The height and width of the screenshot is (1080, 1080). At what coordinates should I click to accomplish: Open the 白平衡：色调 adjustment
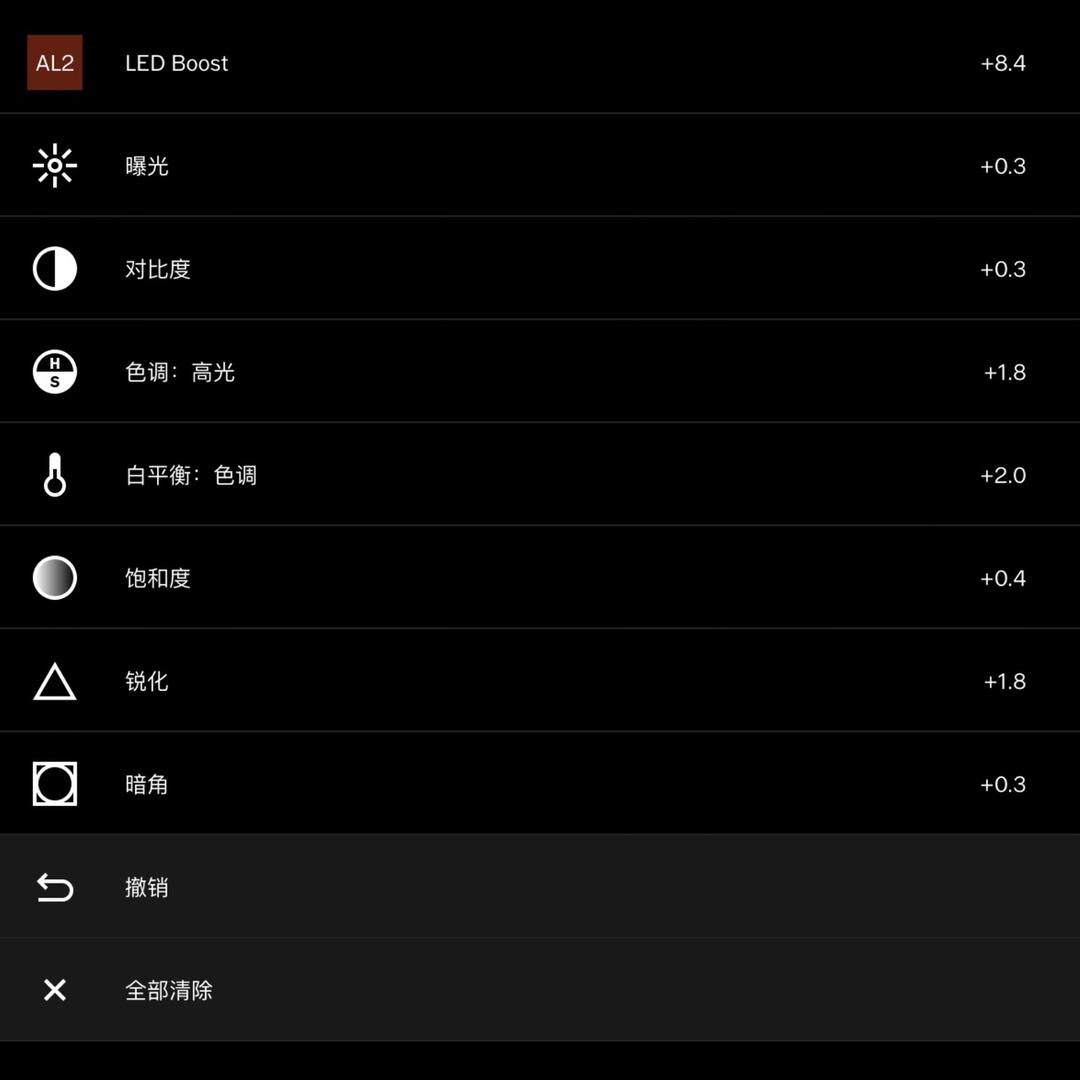(191, 475)
